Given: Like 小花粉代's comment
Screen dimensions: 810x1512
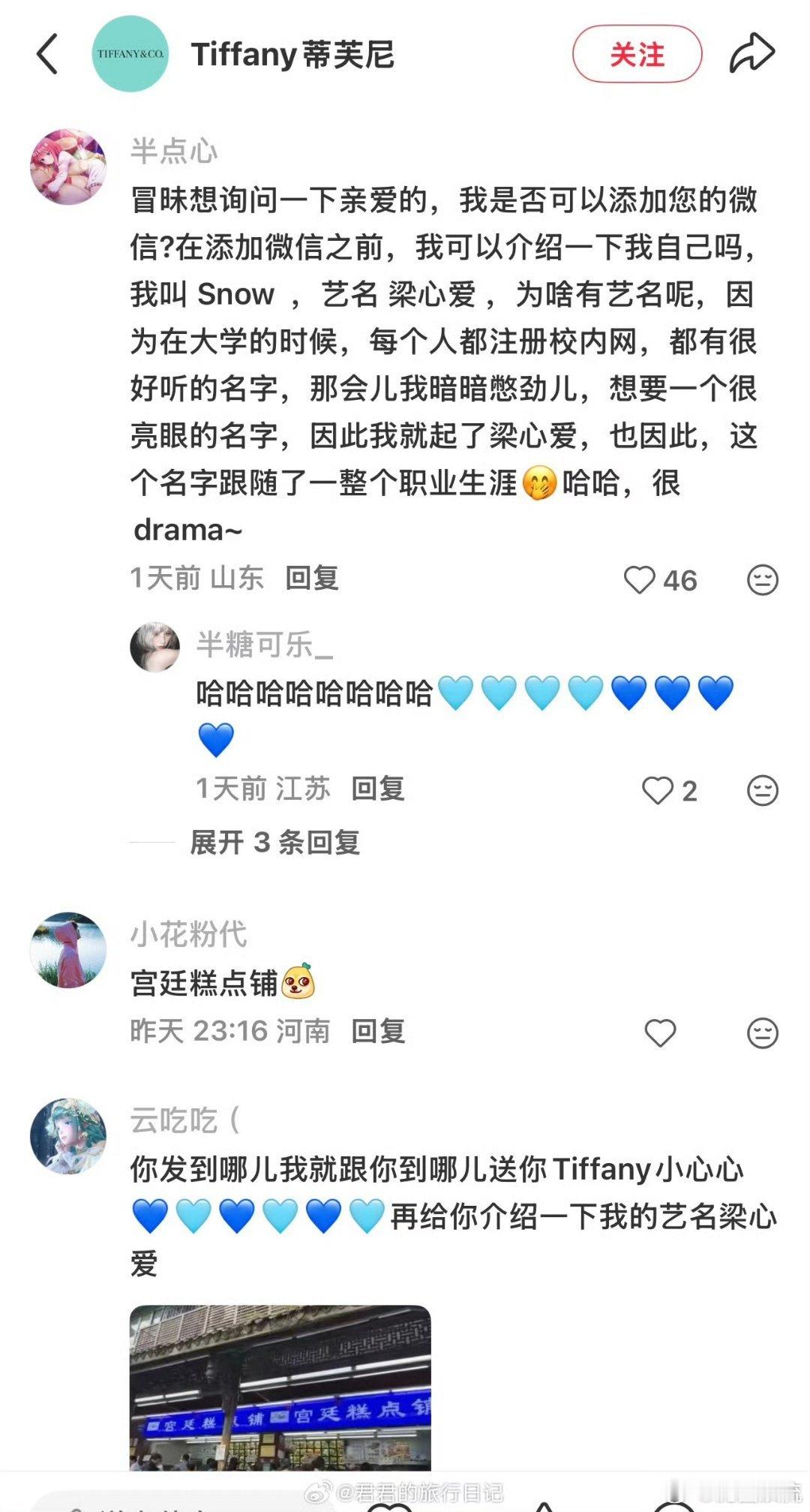Looking at the screenshot, I should coord(661,1033).
